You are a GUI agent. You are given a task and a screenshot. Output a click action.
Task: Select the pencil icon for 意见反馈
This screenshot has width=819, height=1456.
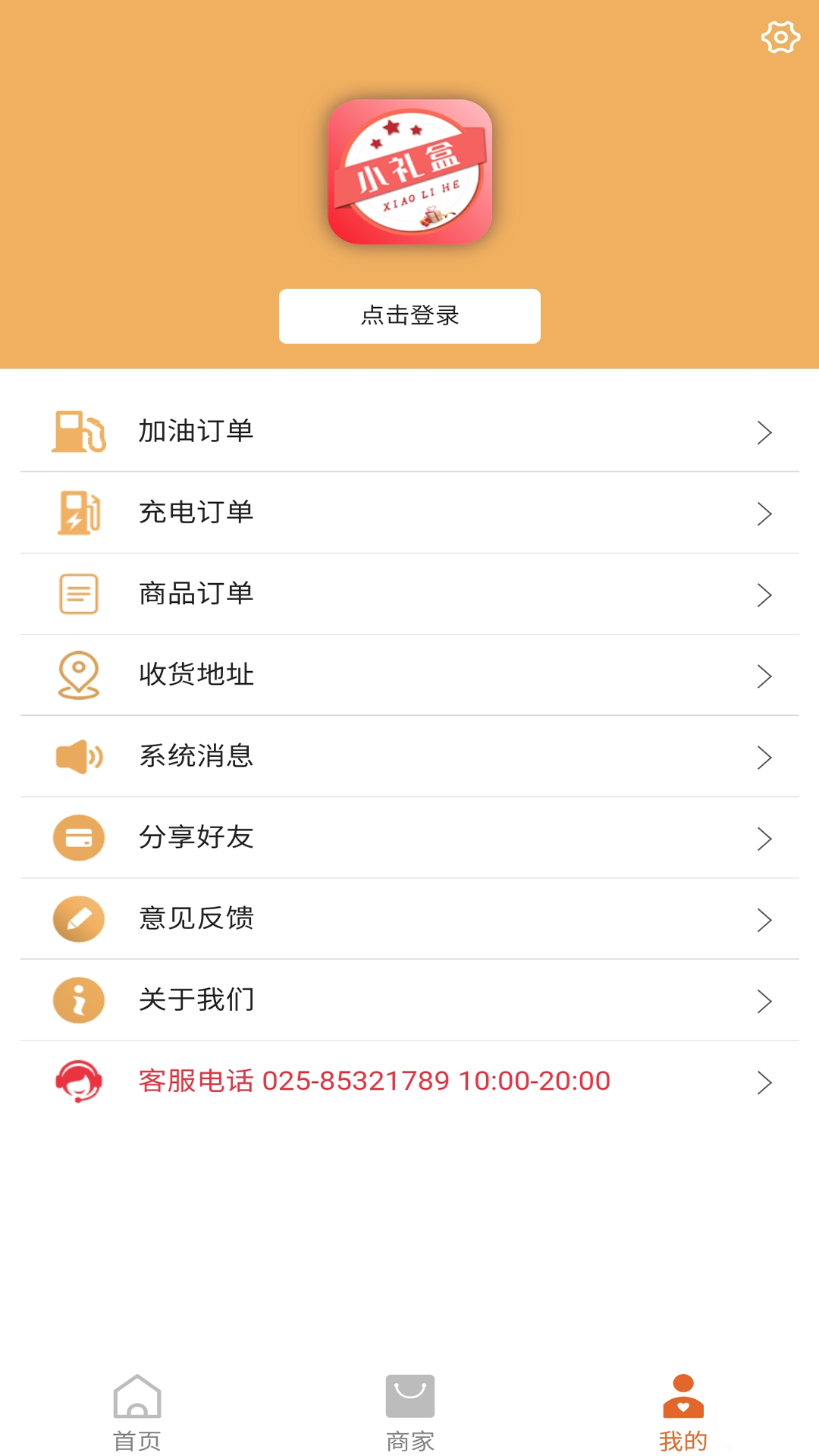[78, 918]
